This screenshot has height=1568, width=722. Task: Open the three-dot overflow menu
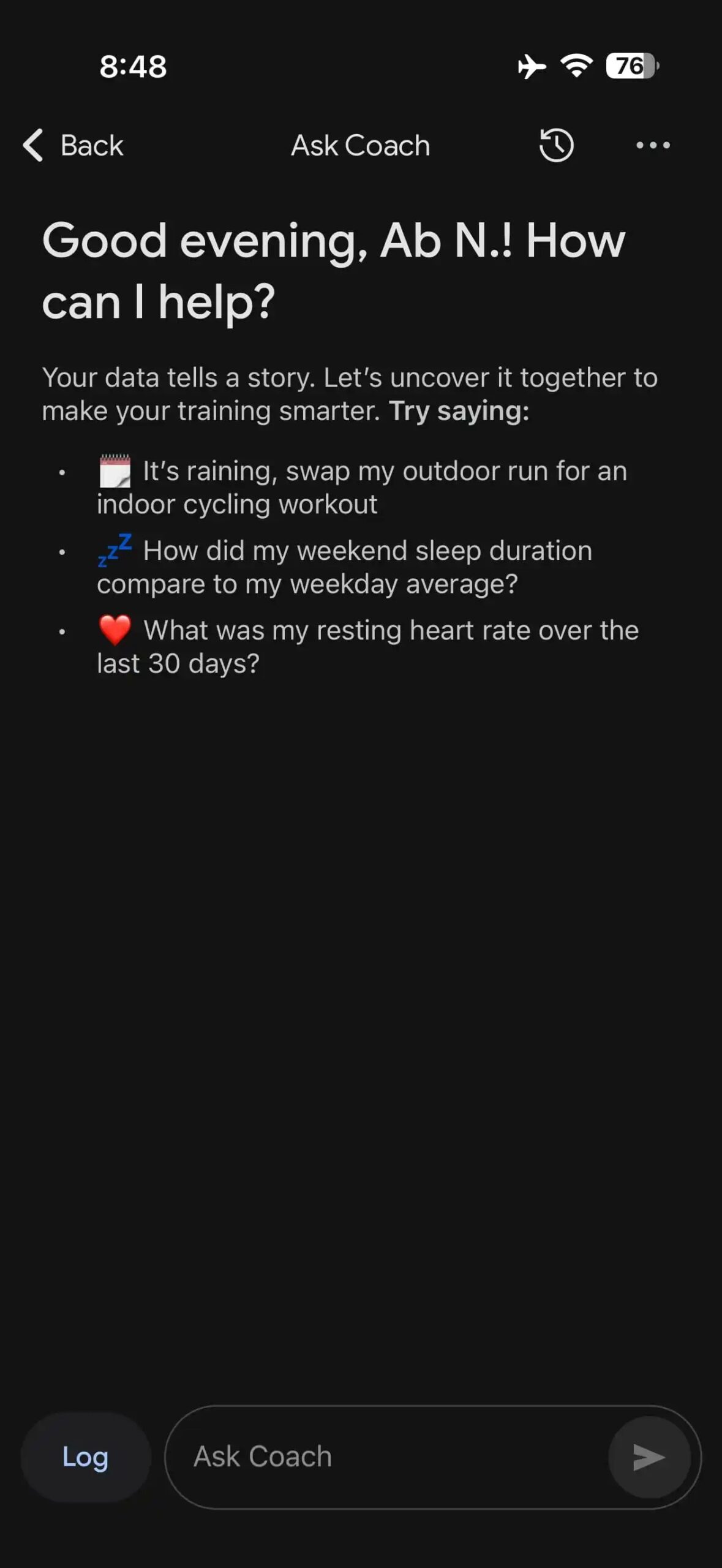coord(653,145)
